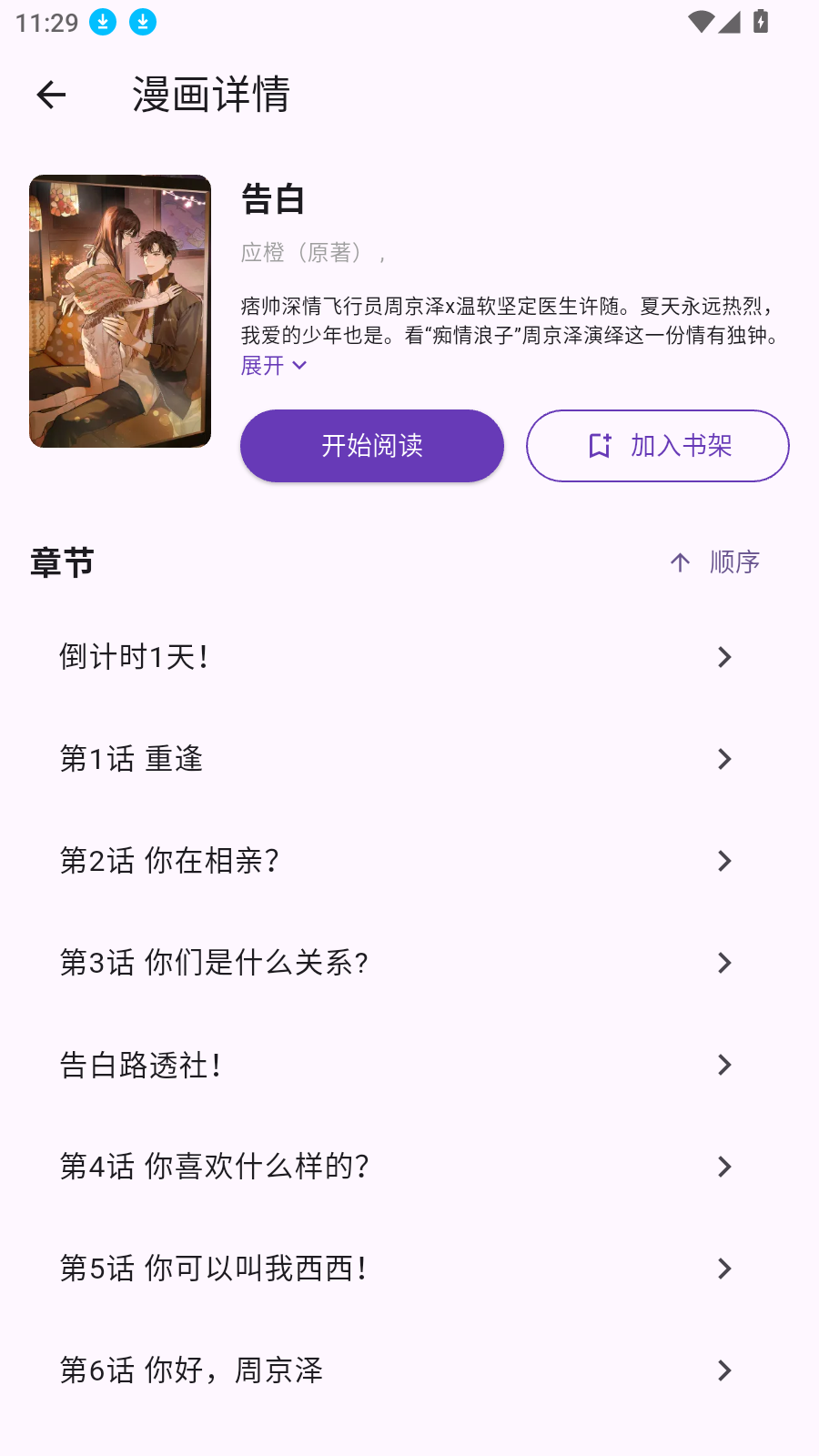This screenshot has width=819, height=1456.
Task: Go back from the 漫画详情 page
Action: [x=51, y=95]
